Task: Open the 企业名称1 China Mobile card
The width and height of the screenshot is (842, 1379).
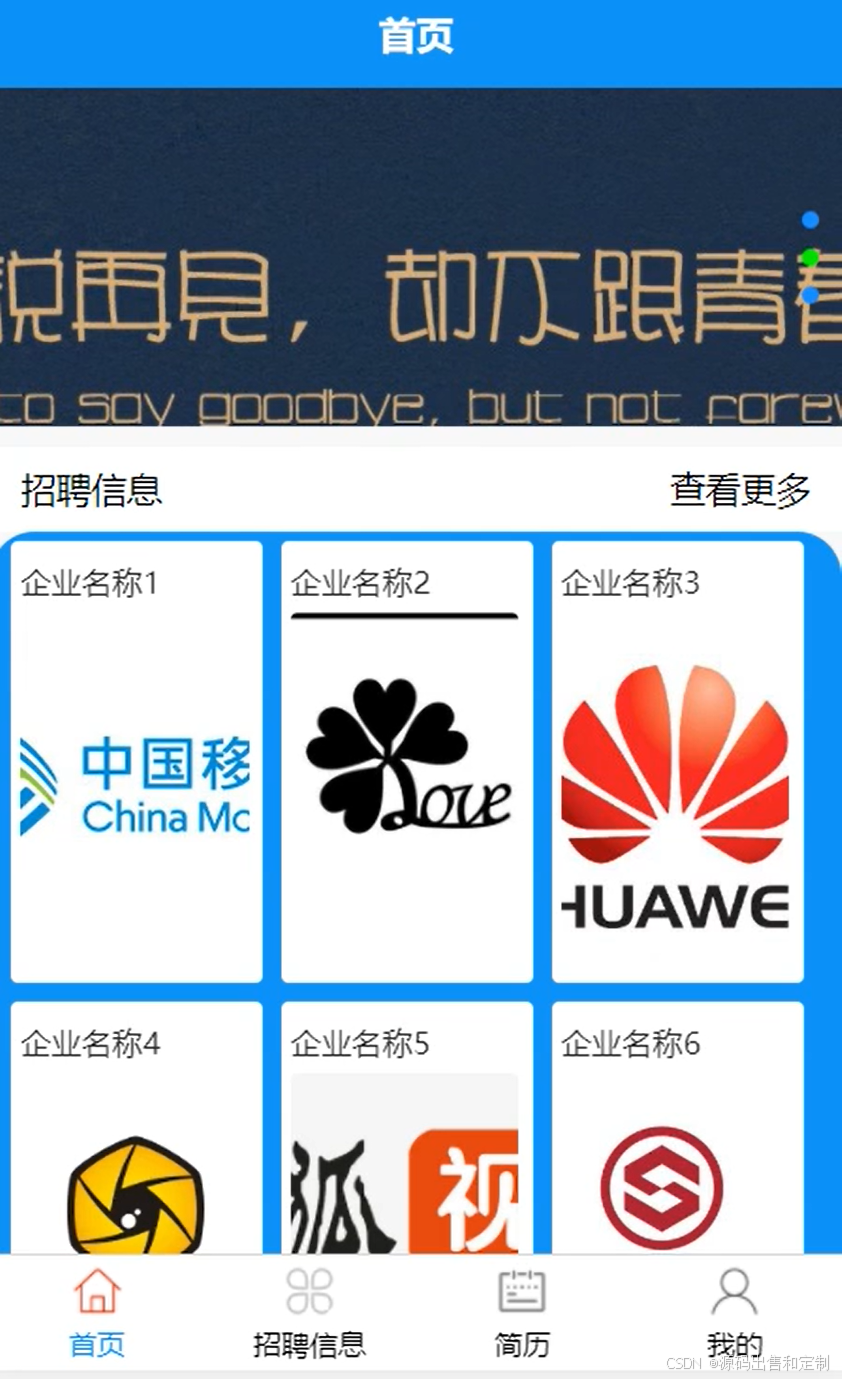Action: tap(136, 761)
